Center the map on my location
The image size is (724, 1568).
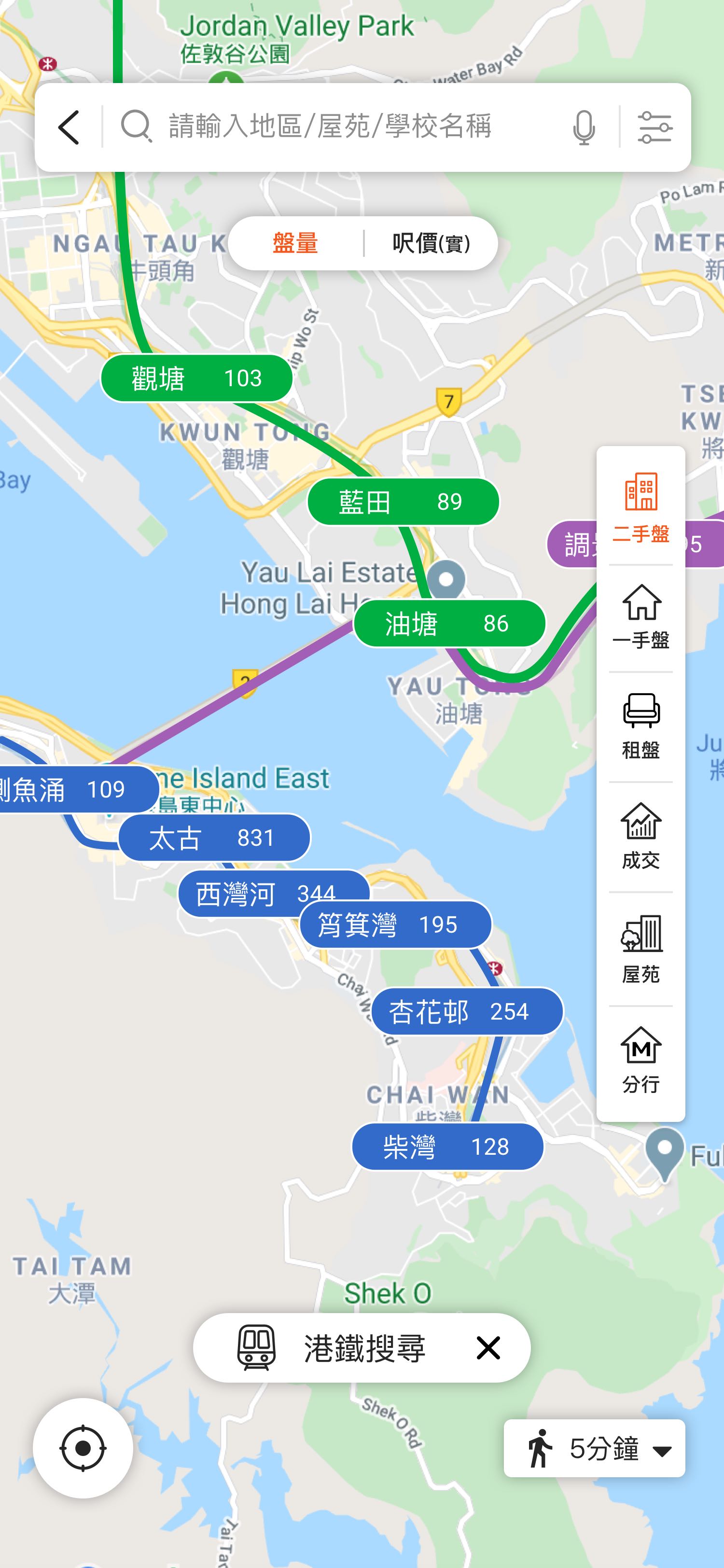coord(83,1448)
